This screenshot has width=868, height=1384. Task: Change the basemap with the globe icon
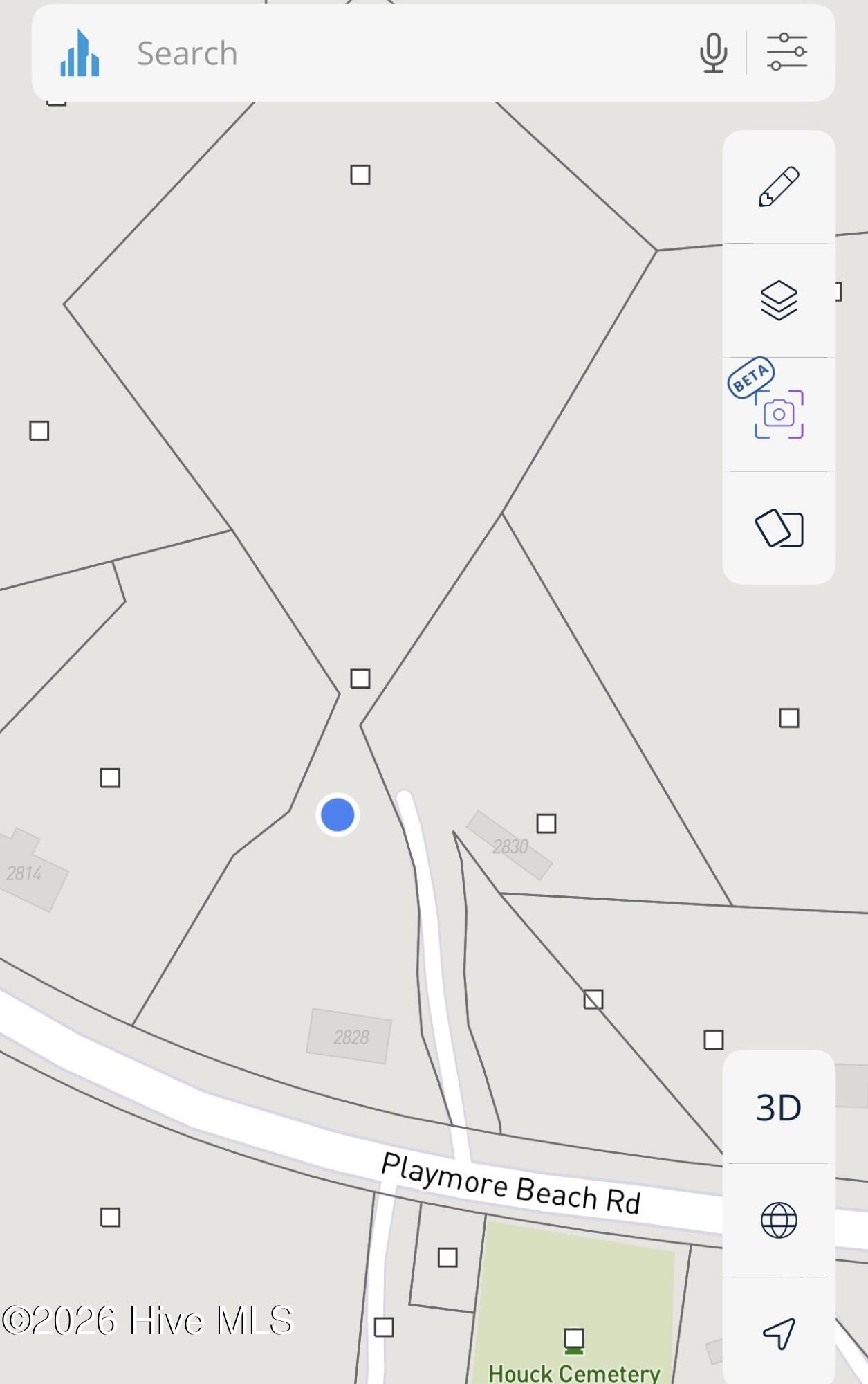[779, 1220]
